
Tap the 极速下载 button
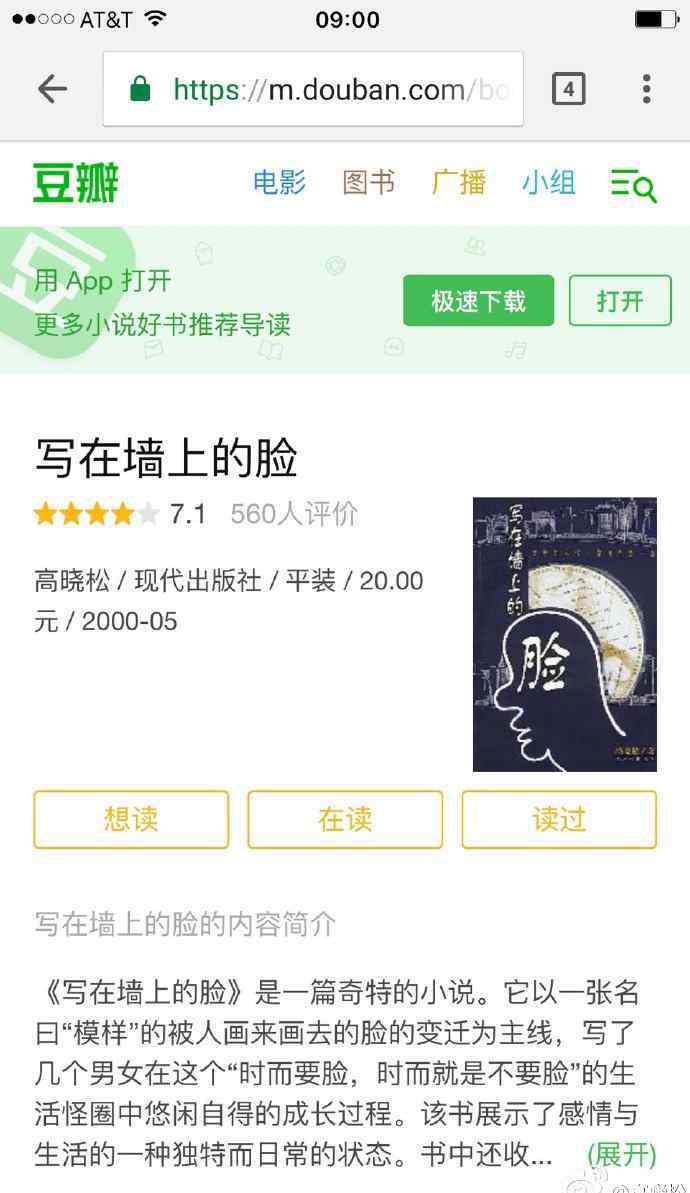point(479,301)
